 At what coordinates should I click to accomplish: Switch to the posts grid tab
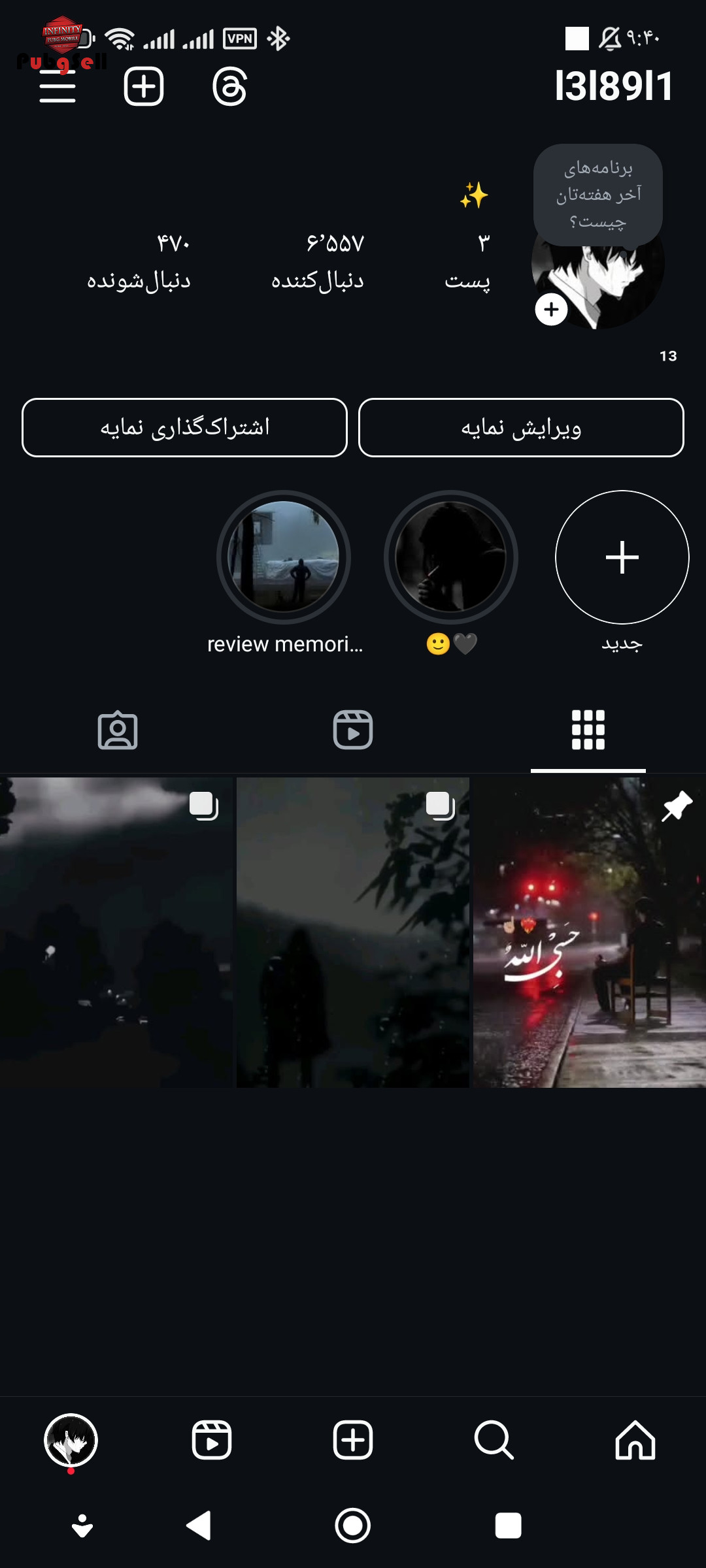click(x=588, y=730)
